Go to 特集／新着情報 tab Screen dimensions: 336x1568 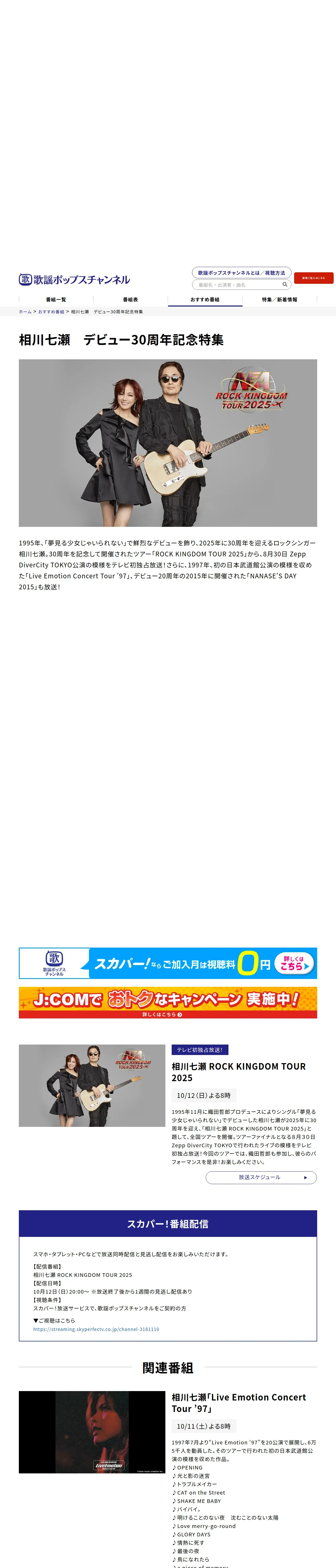pyautogui.click(x=279, y=299)
